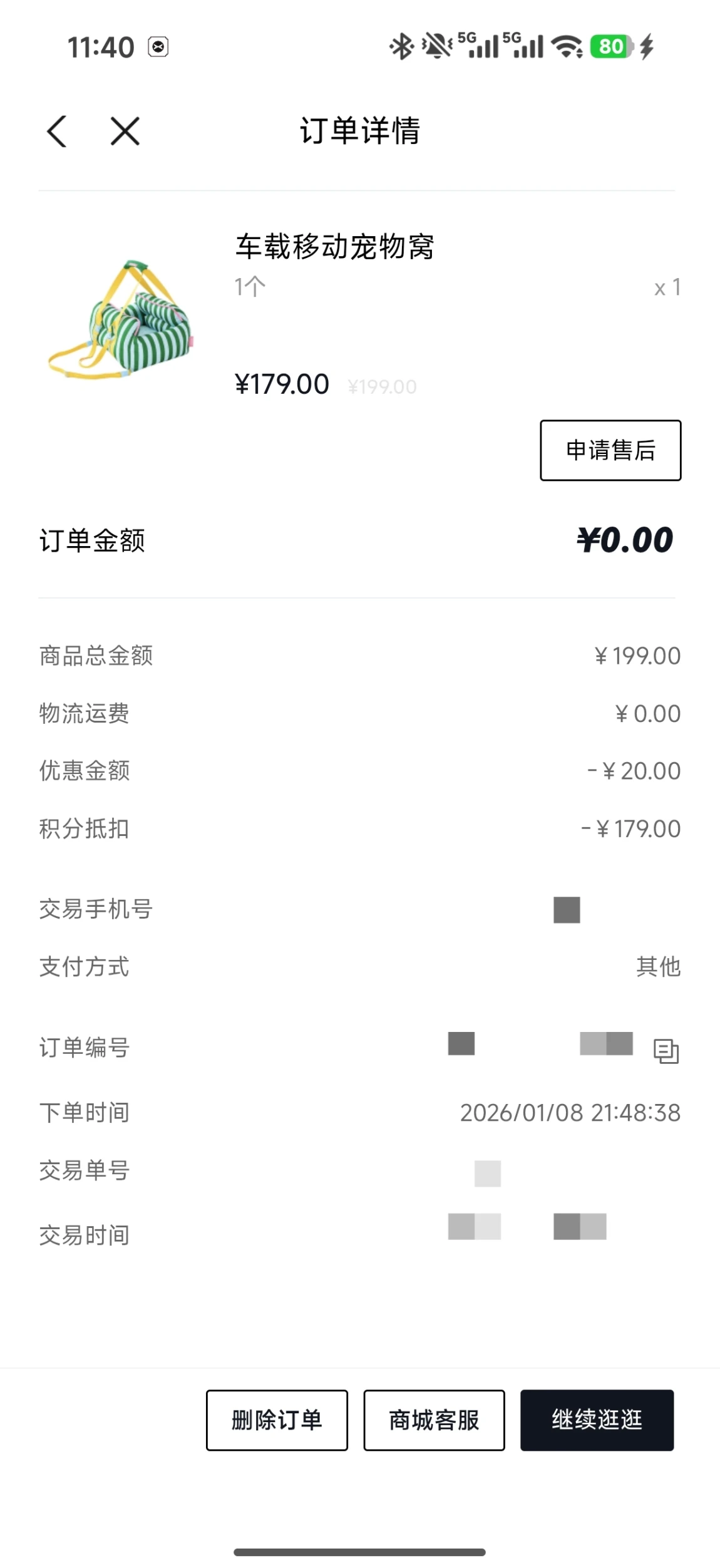Viewport: 720px width, 1568px height.
Task: Copy the order number
Action: click(666, 1051)
